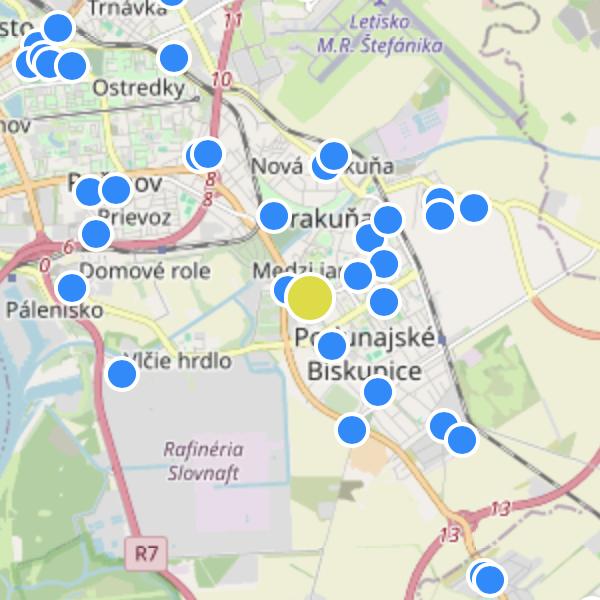The height and width of the screenshot is (600, 600).
Task: Tap the marker just above Domové role
Action: pyautogui.click(x=96, y=234)
